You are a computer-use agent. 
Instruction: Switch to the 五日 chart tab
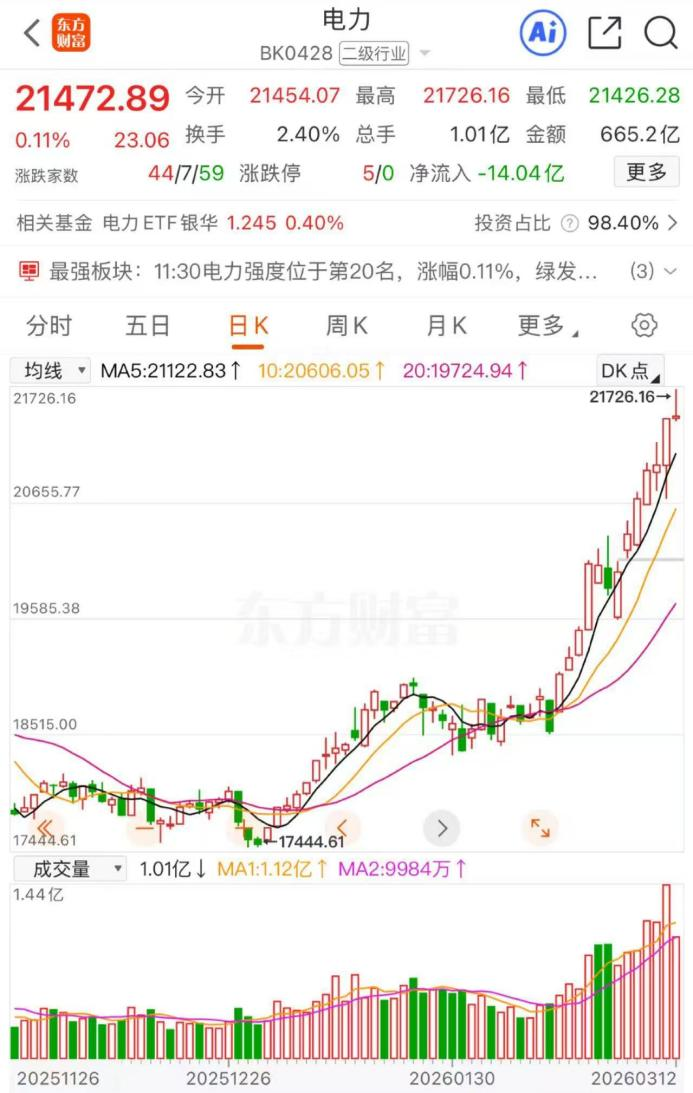[x=147, y=325]
